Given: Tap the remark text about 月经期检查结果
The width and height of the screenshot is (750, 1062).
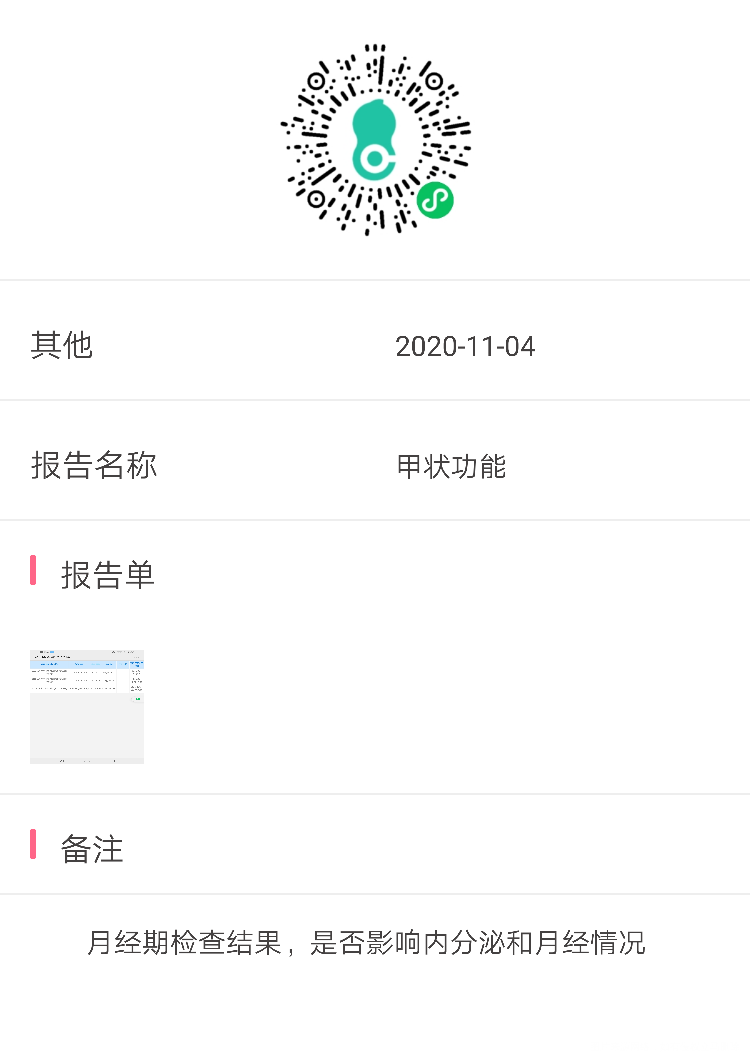Looking at the screenshot, I should pyautogui.click(x=375, y=941).
